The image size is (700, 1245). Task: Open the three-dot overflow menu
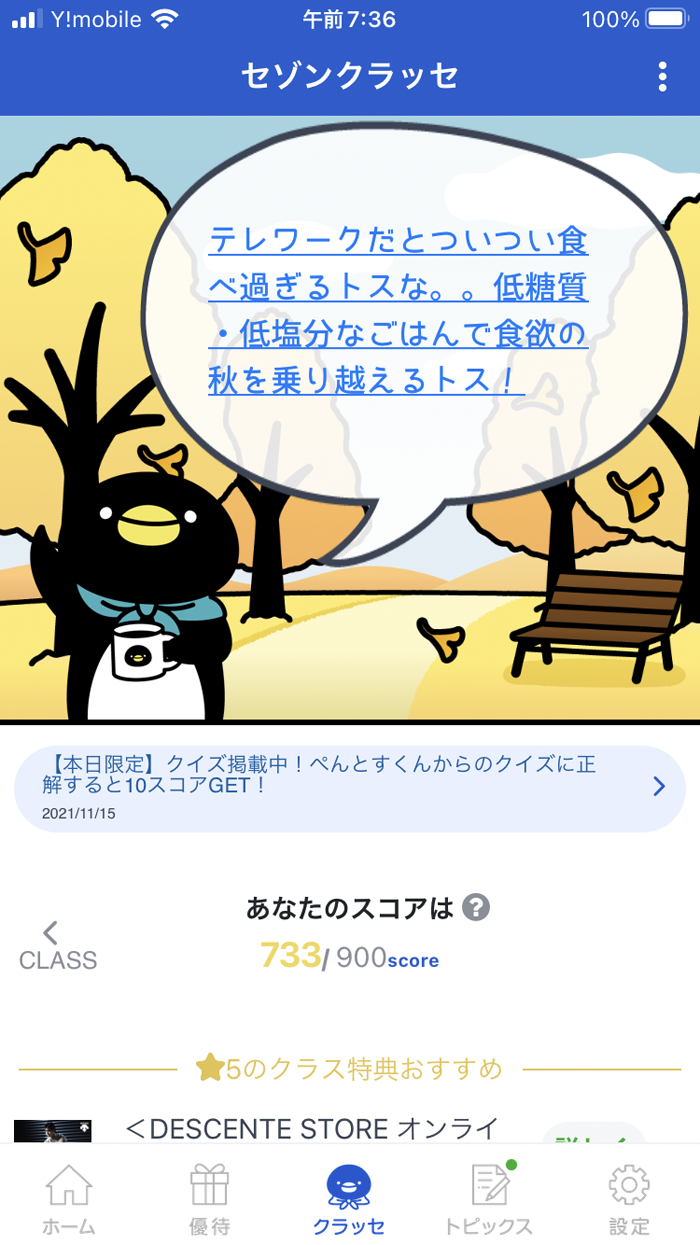662,76
